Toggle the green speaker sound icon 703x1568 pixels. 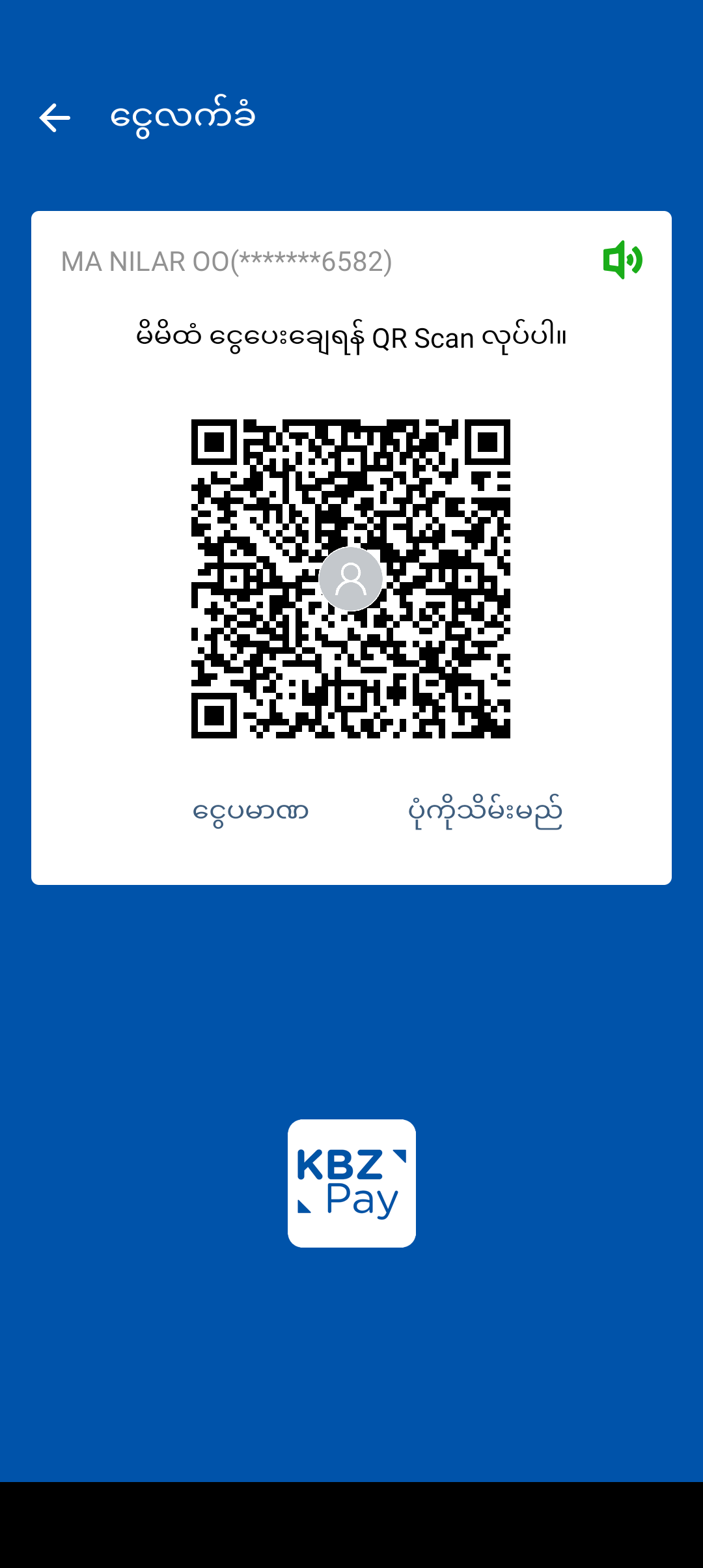622,260
